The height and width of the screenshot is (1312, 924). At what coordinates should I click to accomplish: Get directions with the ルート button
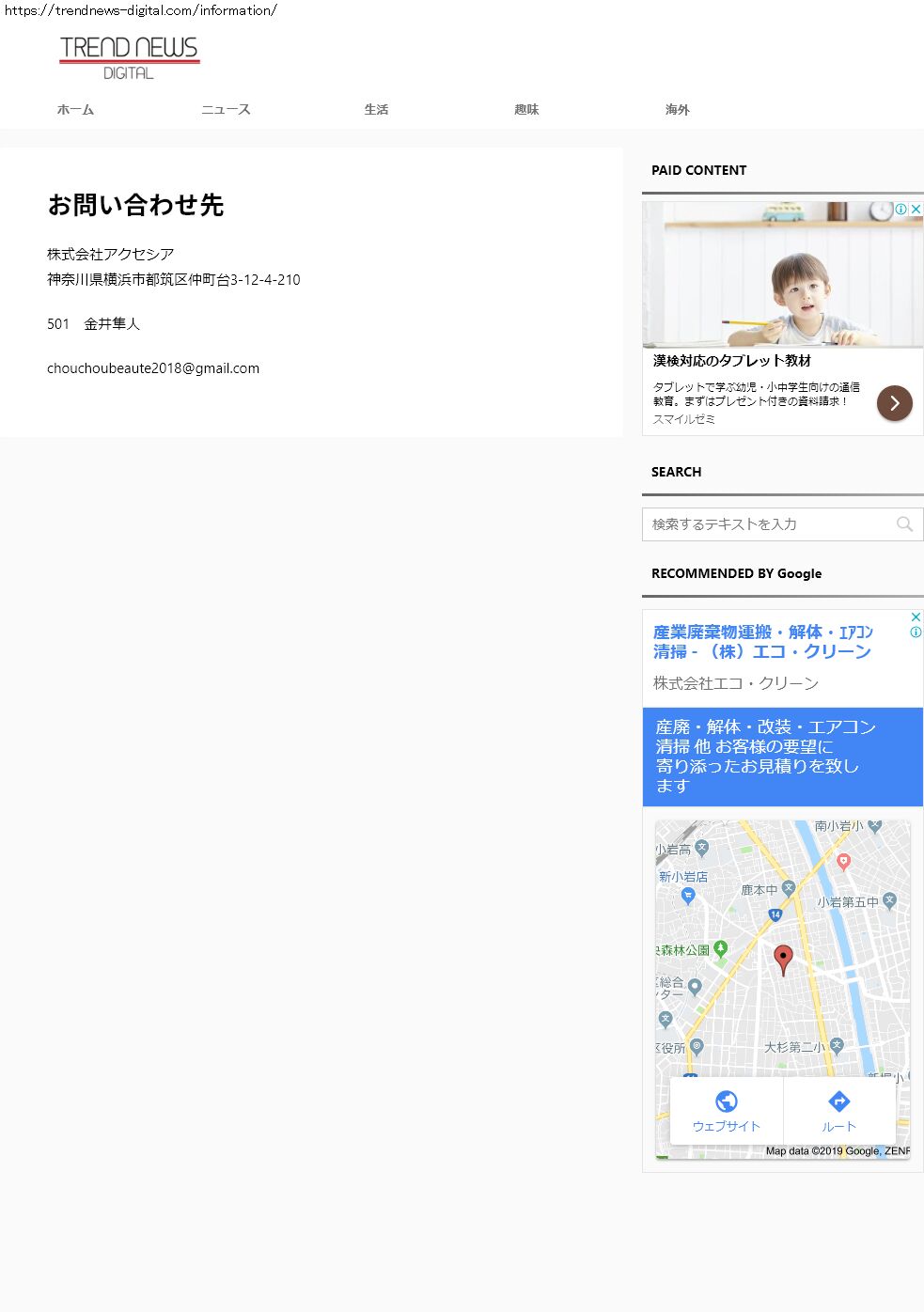point(838,1111)
